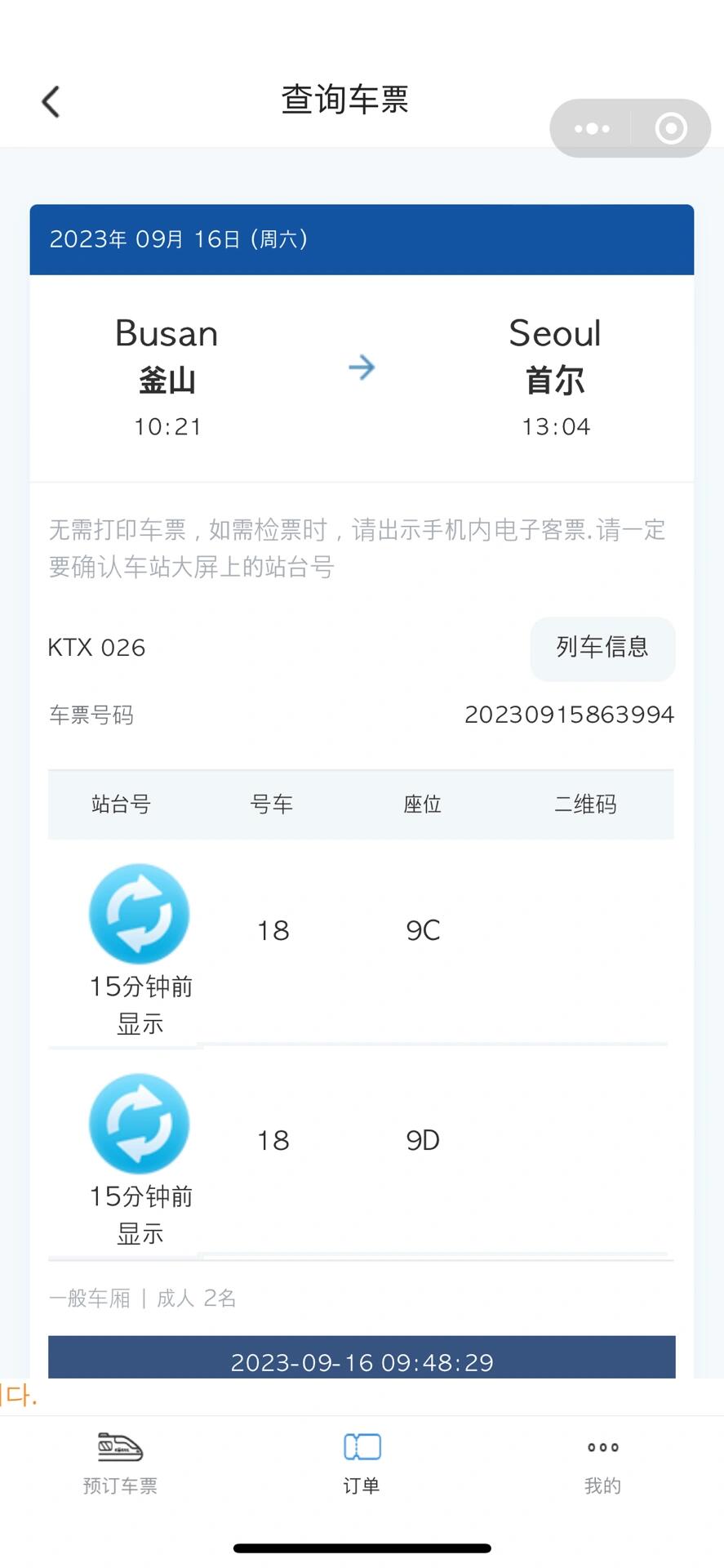Refresh platform number for seat 9D
Viewport: 724px width, 1568px height.
[x=139, y=1123]
